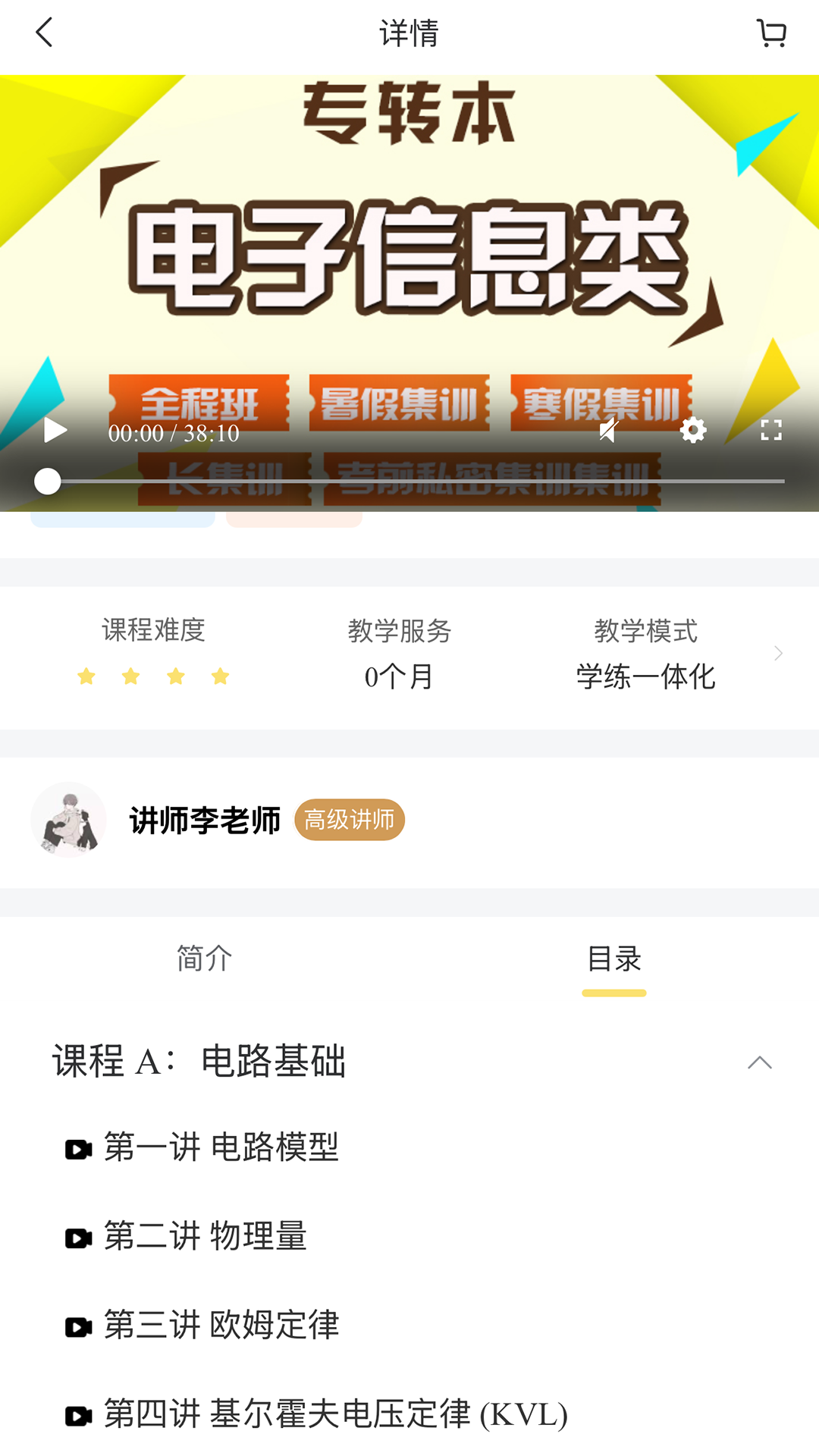Open 第二讲 物理量 lesson
The image size is (819, 1456).
click(205, 1236)
